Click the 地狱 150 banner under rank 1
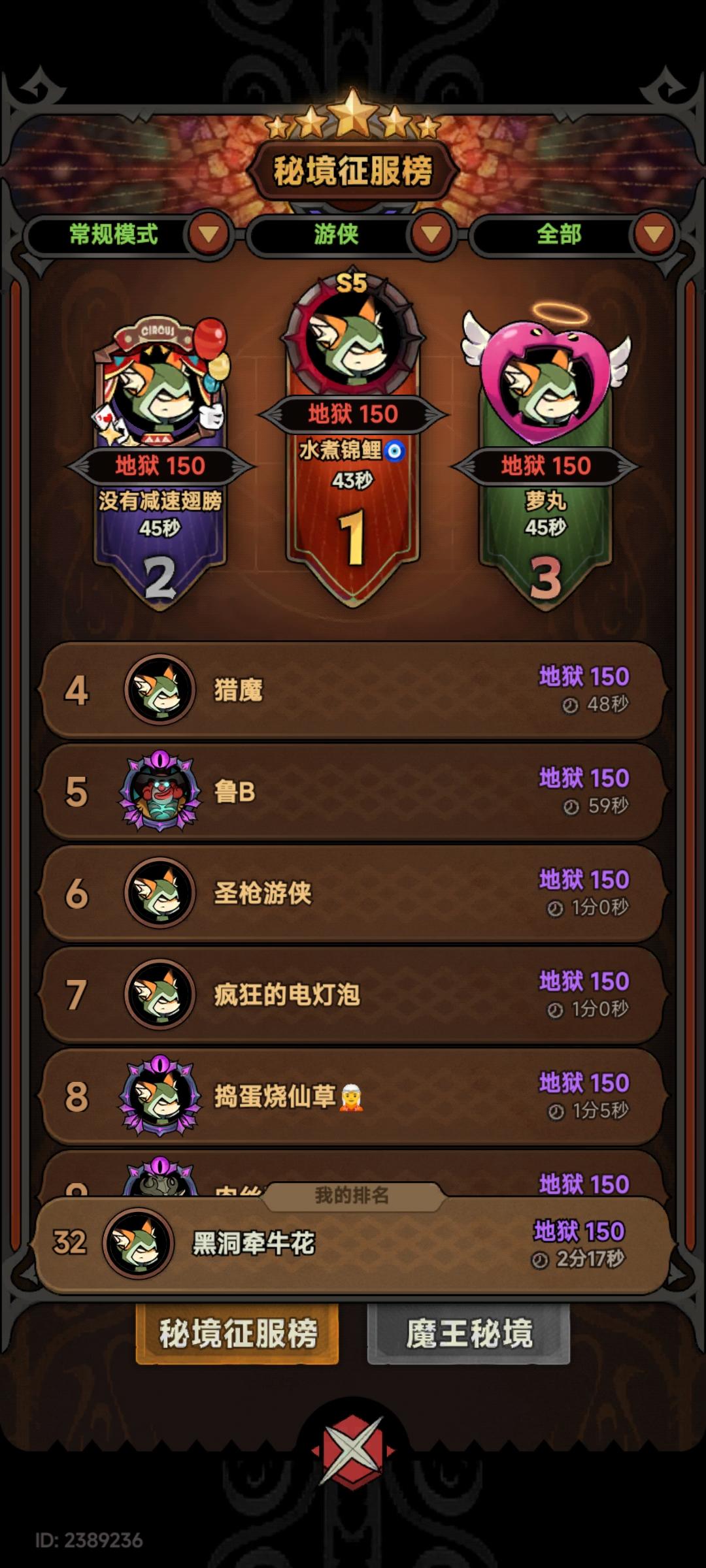706x1568 pixels. pos(353,413)
